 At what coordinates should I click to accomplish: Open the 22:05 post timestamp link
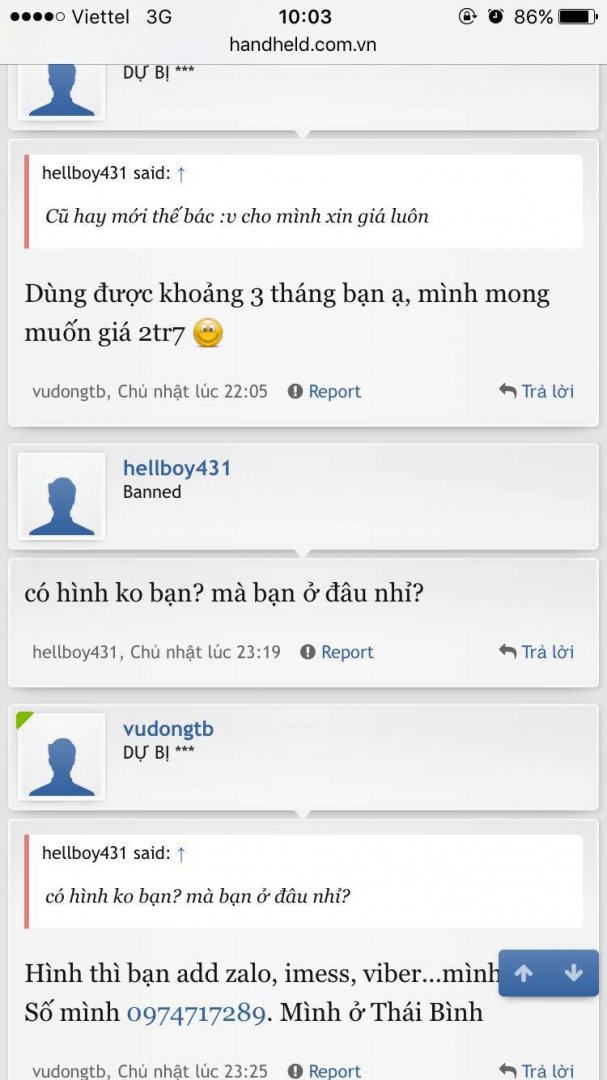click(x=193, y=392)
